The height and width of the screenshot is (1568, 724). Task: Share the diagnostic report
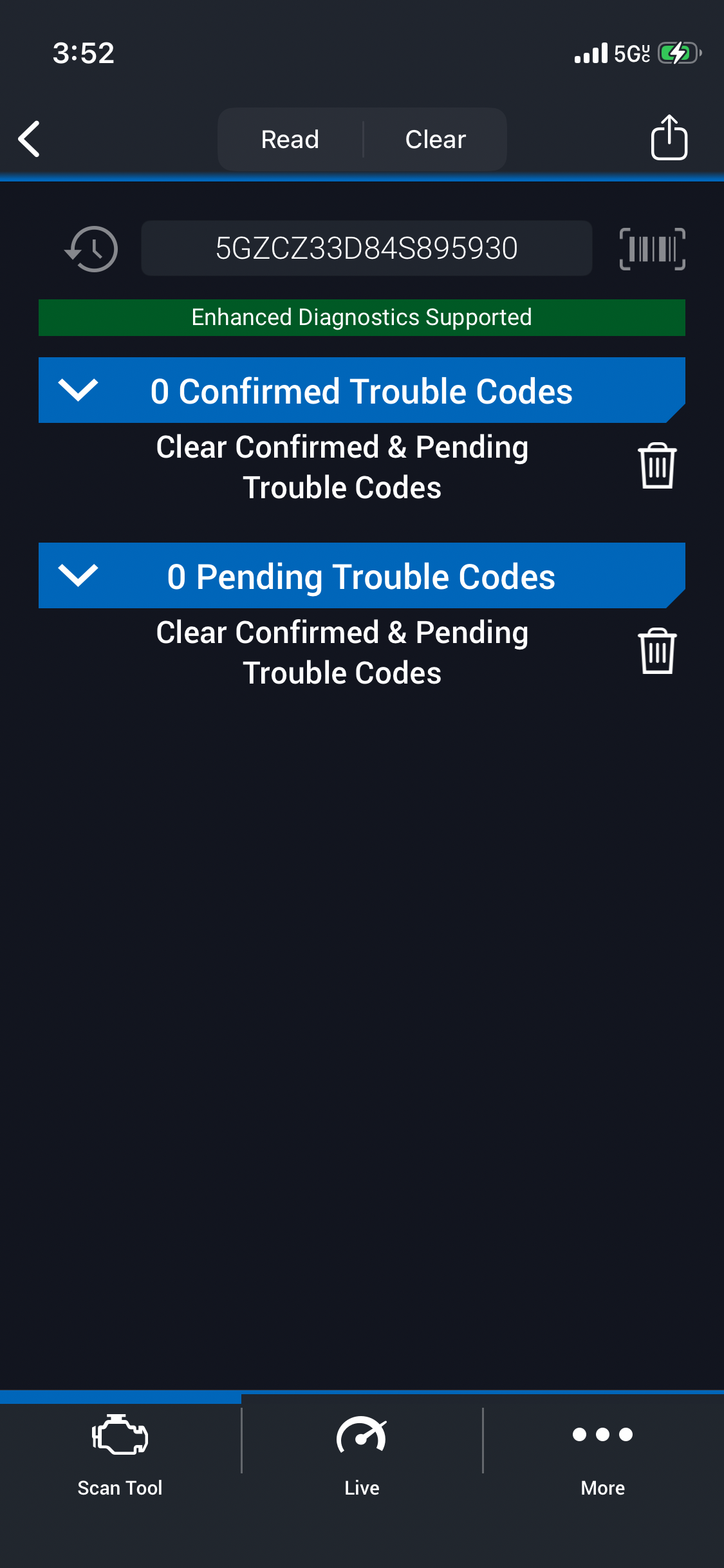[x=669, y=138]
